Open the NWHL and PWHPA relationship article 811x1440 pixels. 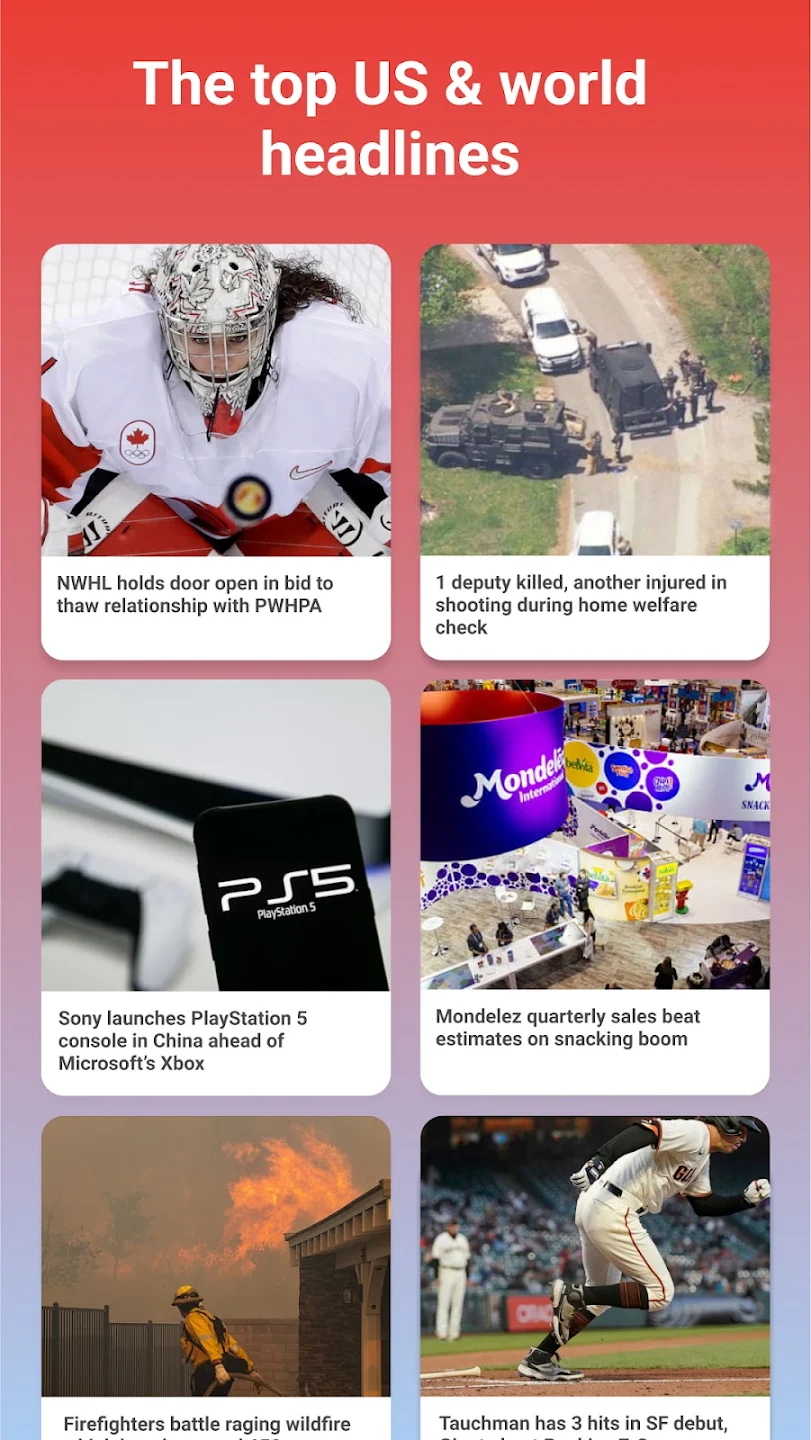click(x=216, y=593)
